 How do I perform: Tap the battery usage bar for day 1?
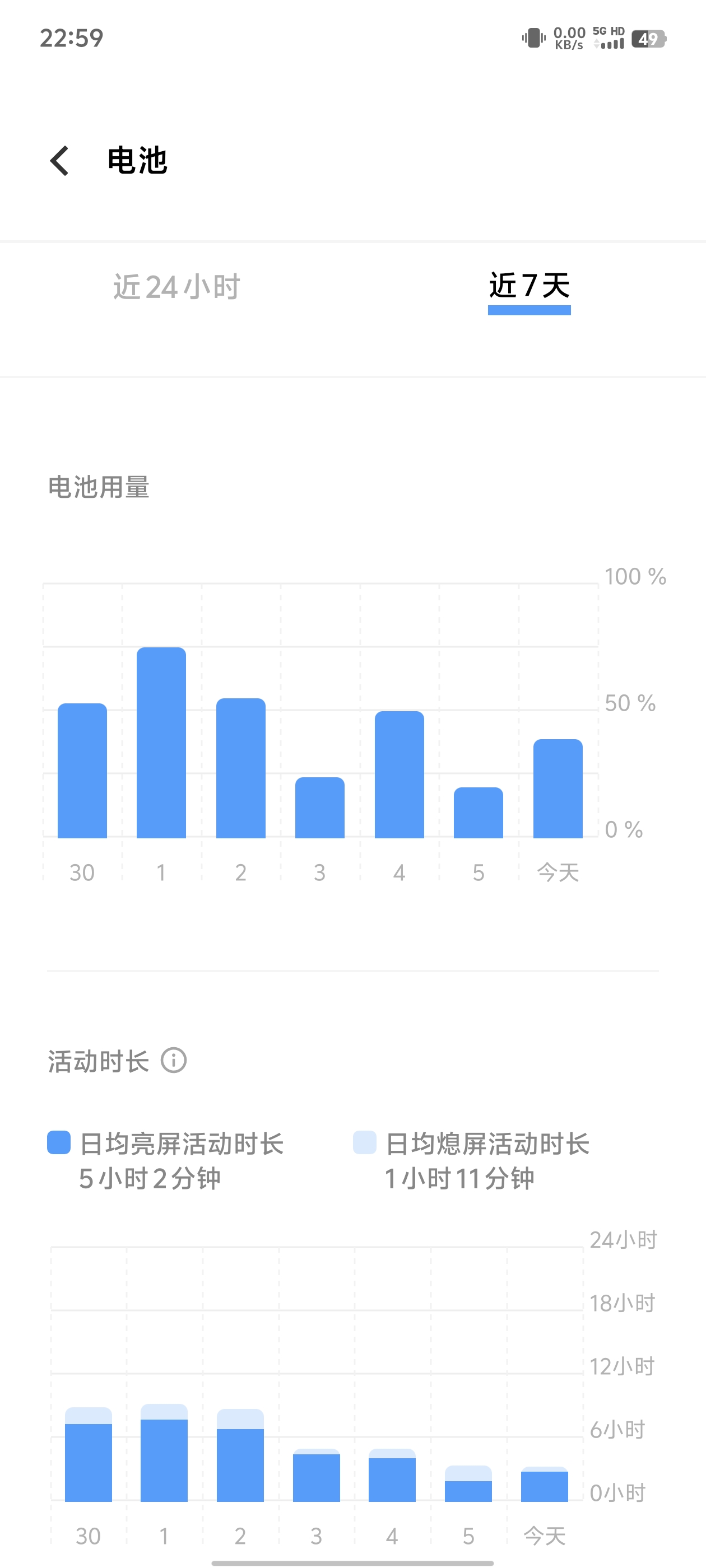click(x=161, y=743)
